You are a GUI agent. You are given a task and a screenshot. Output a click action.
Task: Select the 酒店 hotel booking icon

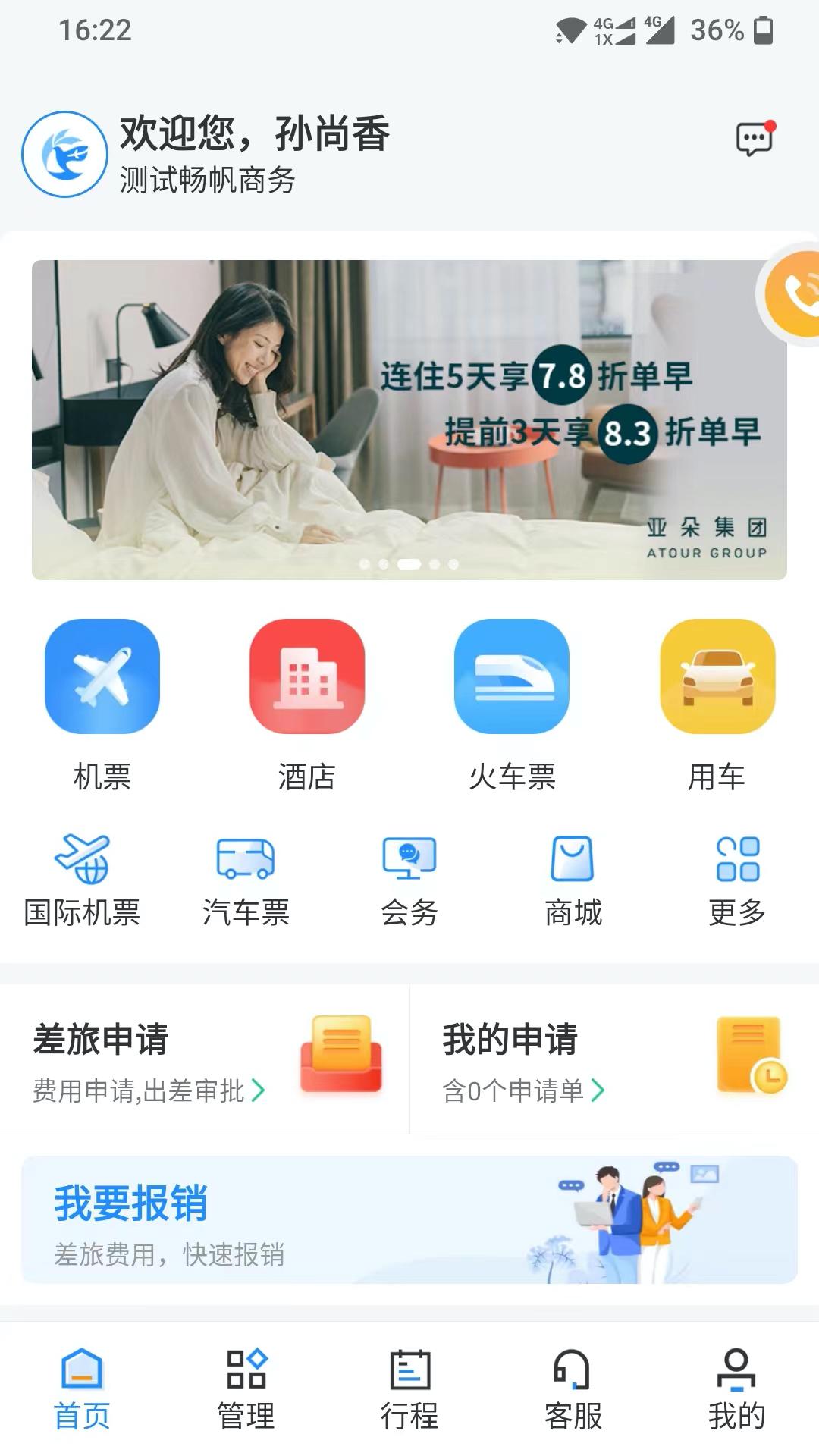point(307,679)
